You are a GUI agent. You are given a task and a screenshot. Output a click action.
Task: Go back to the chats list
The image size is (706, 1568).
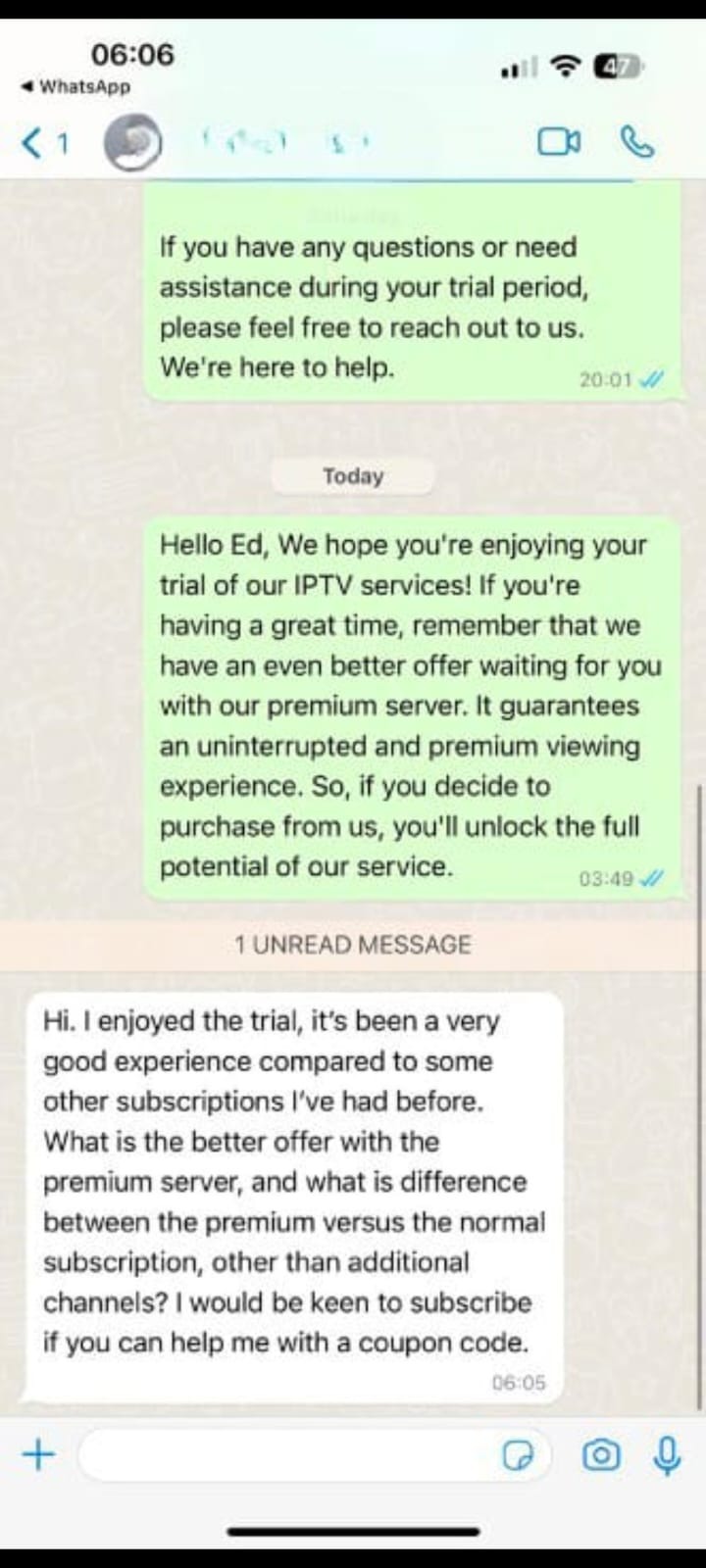[44, 144]
